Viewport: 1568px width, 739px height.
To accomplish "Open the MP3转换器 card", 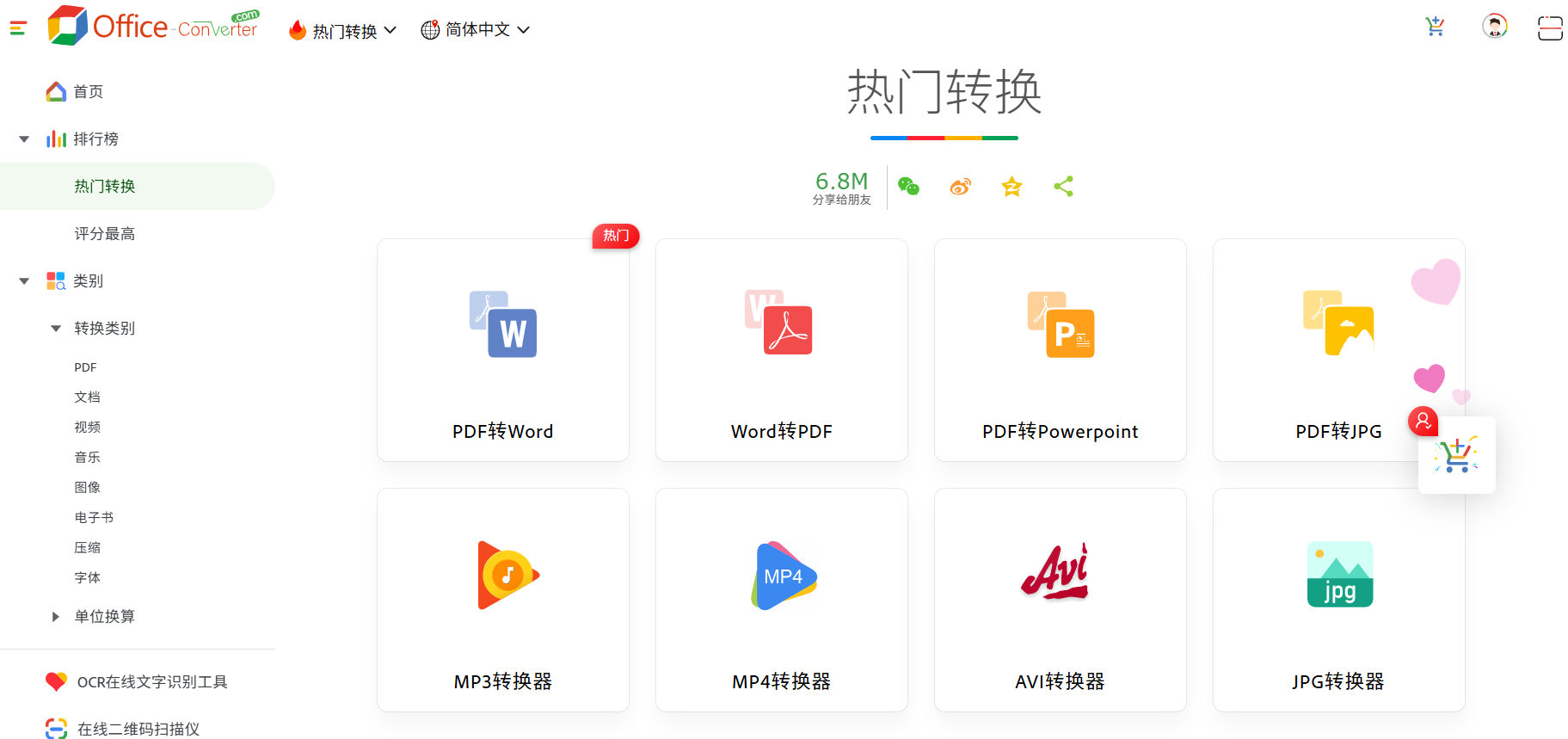I will pyautogui.click(x=502, y=600).
